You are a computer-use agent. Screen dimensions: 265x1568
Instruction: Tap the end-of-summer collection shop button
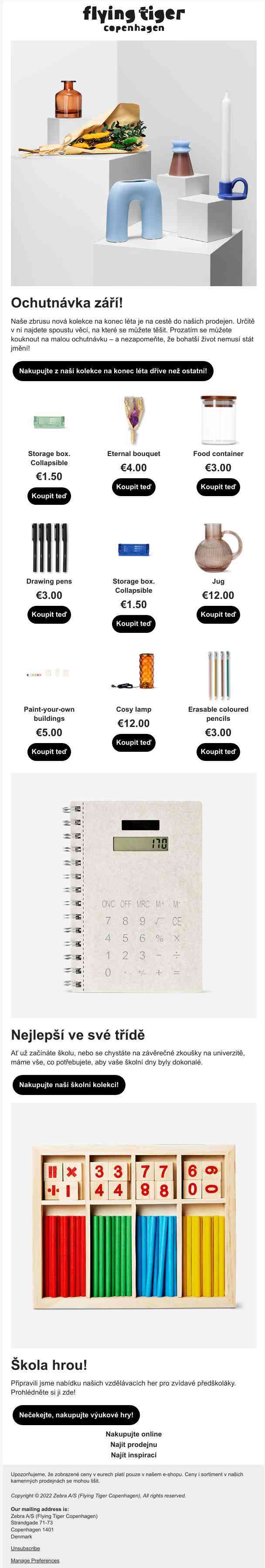(x=113, y=371)
